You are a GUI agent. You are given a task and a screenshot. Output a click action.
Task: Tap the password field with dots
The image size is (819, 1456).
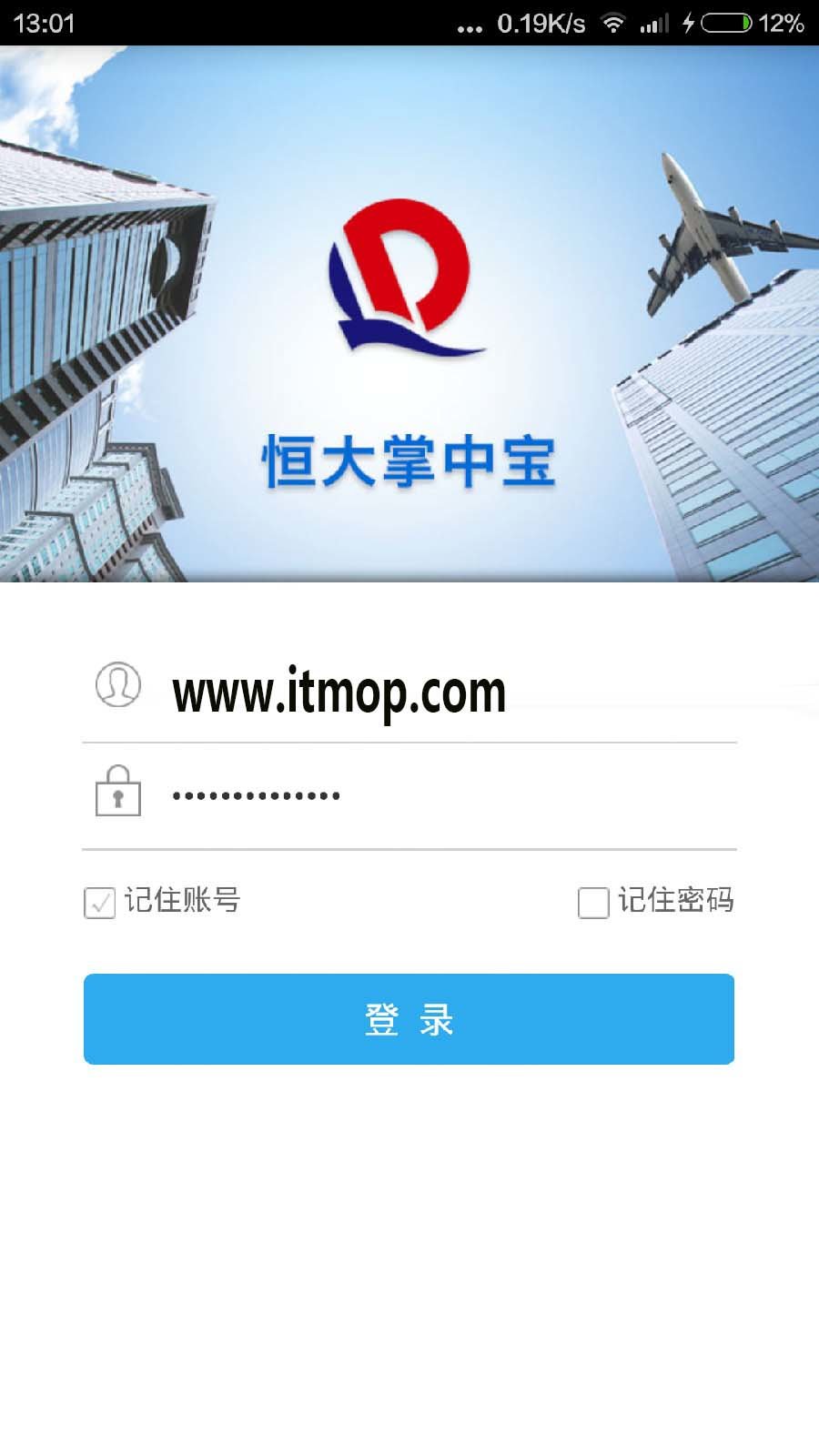coord(409,795)
